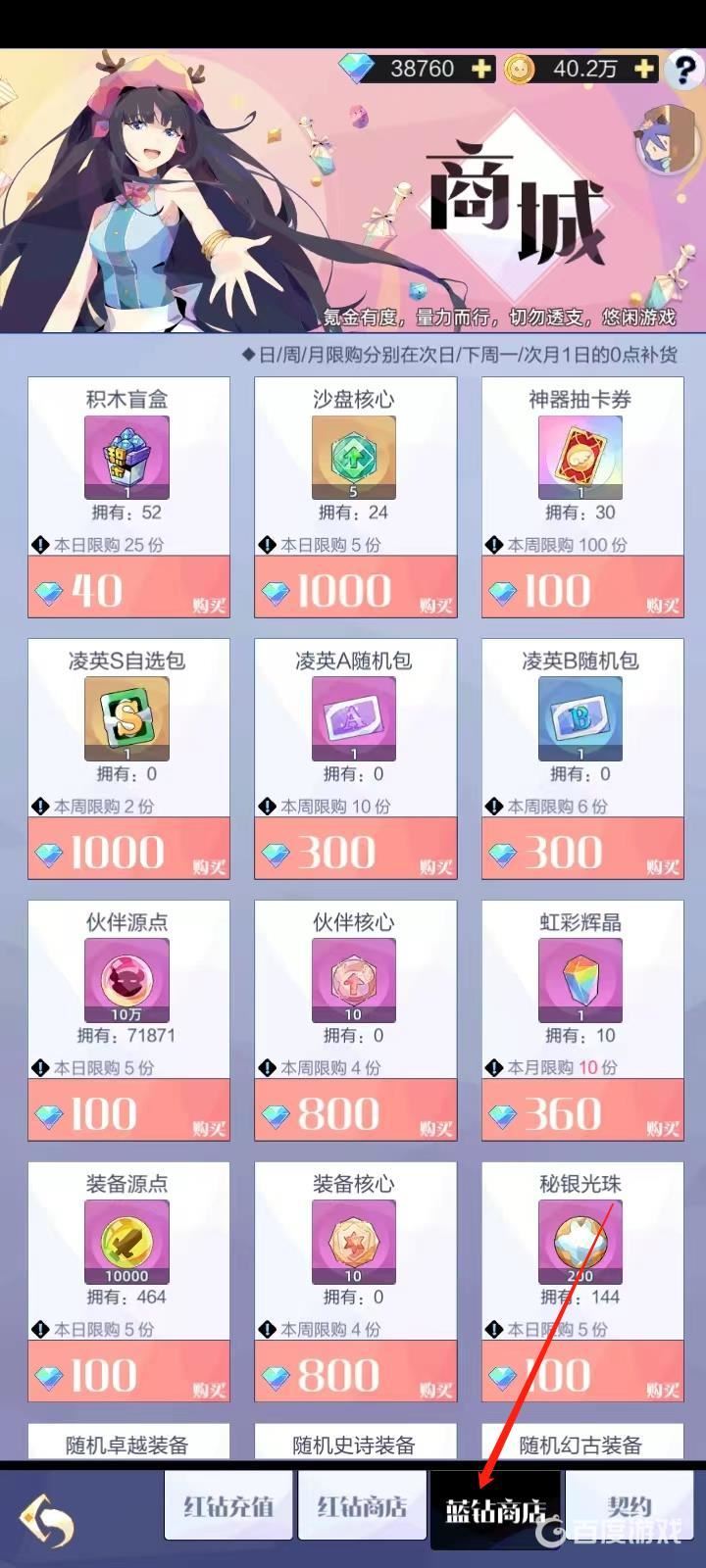Select the 蓝钻商店 tab
This screenshot has height=1568, width=706.
click(x=494, y=1510)
